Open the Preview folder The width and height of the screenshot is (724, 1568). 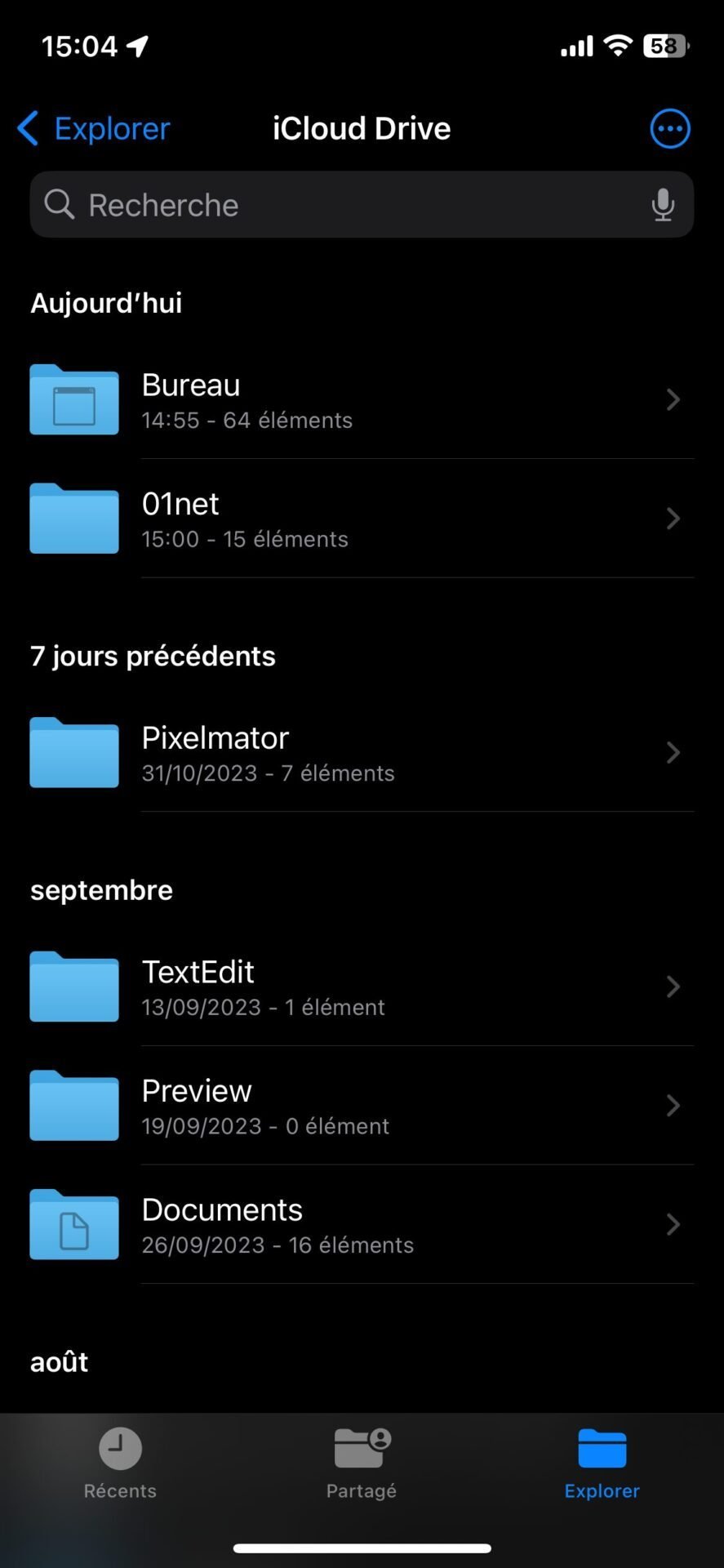[x=362, y=1106]
